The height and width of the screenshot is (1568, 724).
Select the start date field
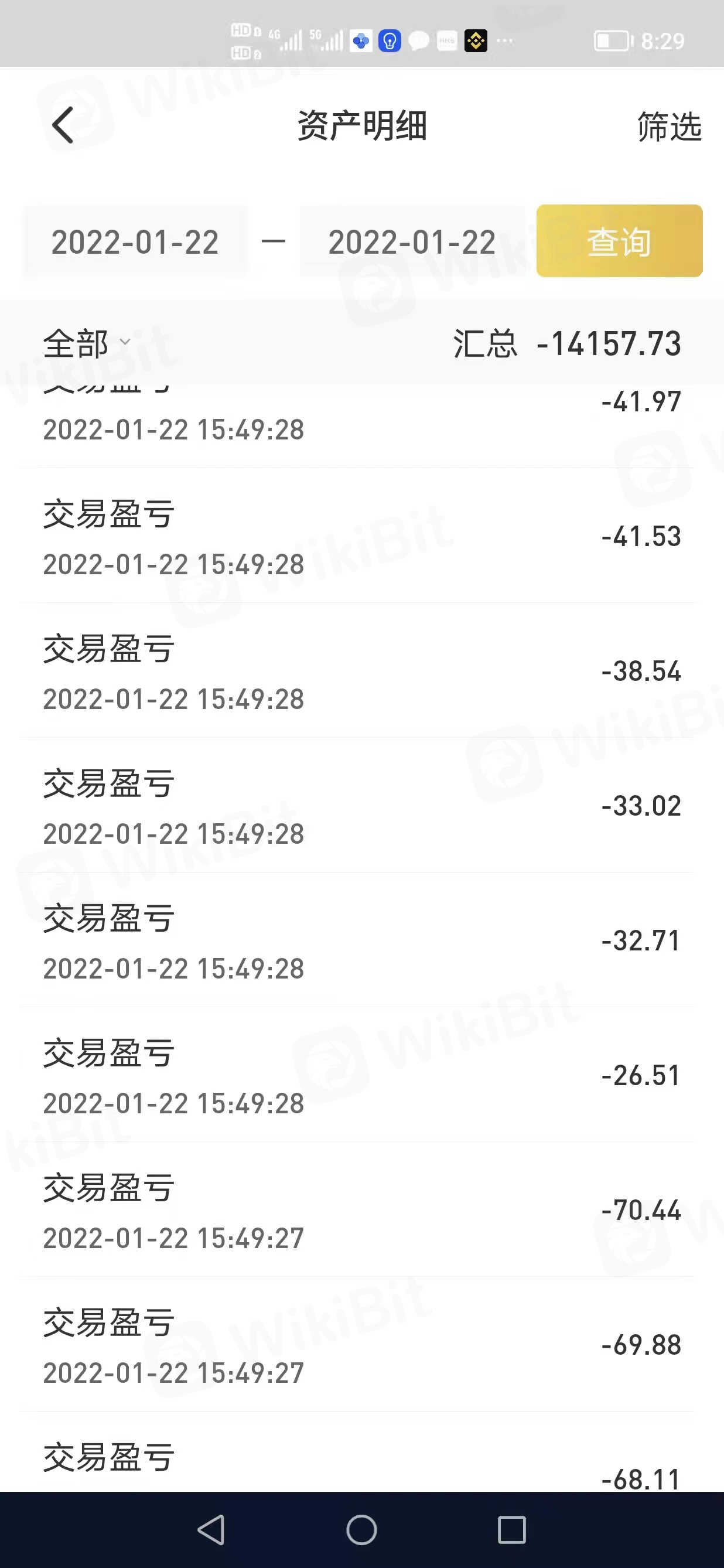click(135, 241)
